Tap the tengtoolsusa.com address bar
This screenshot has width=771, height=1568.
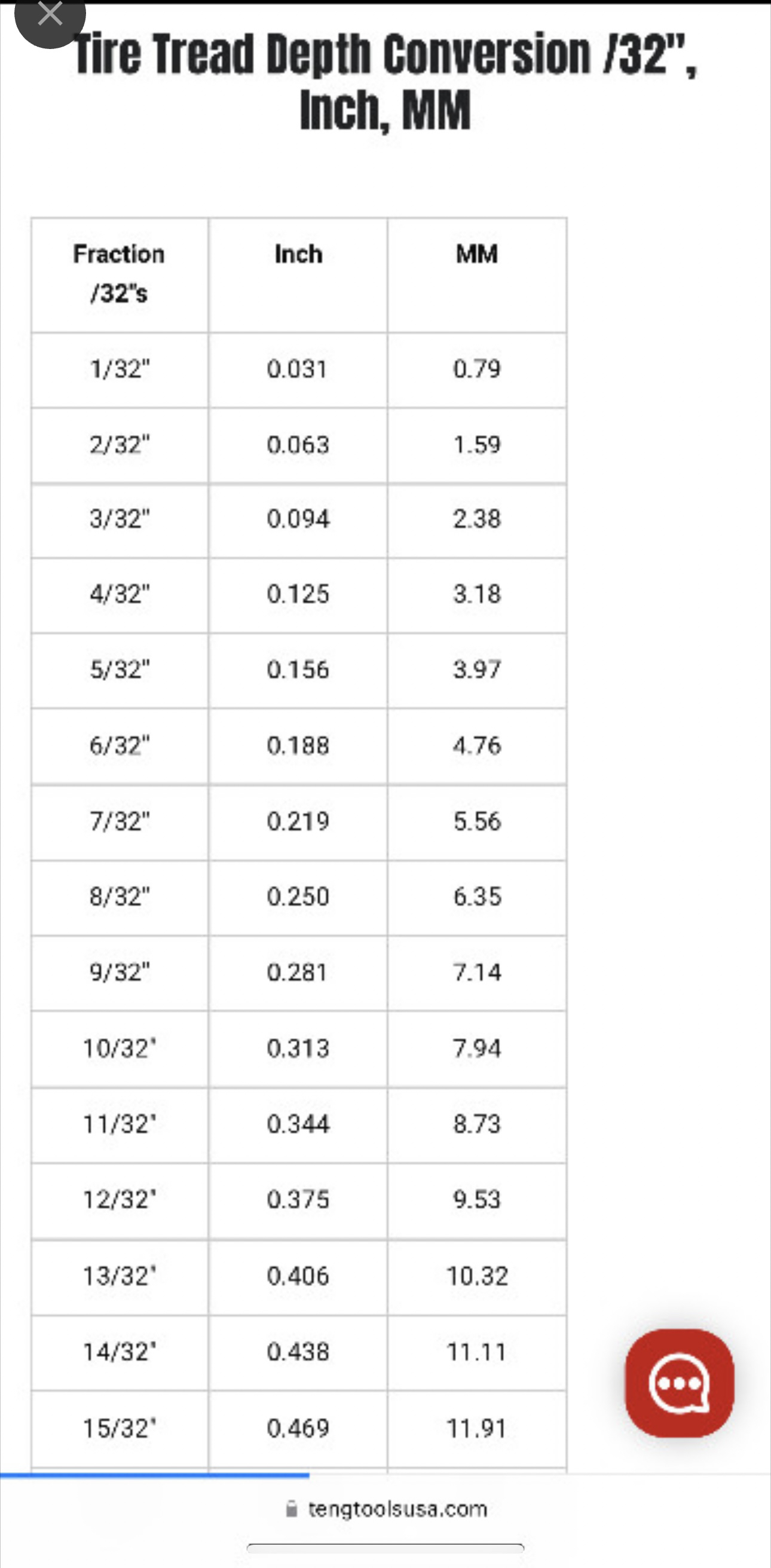386,1509
